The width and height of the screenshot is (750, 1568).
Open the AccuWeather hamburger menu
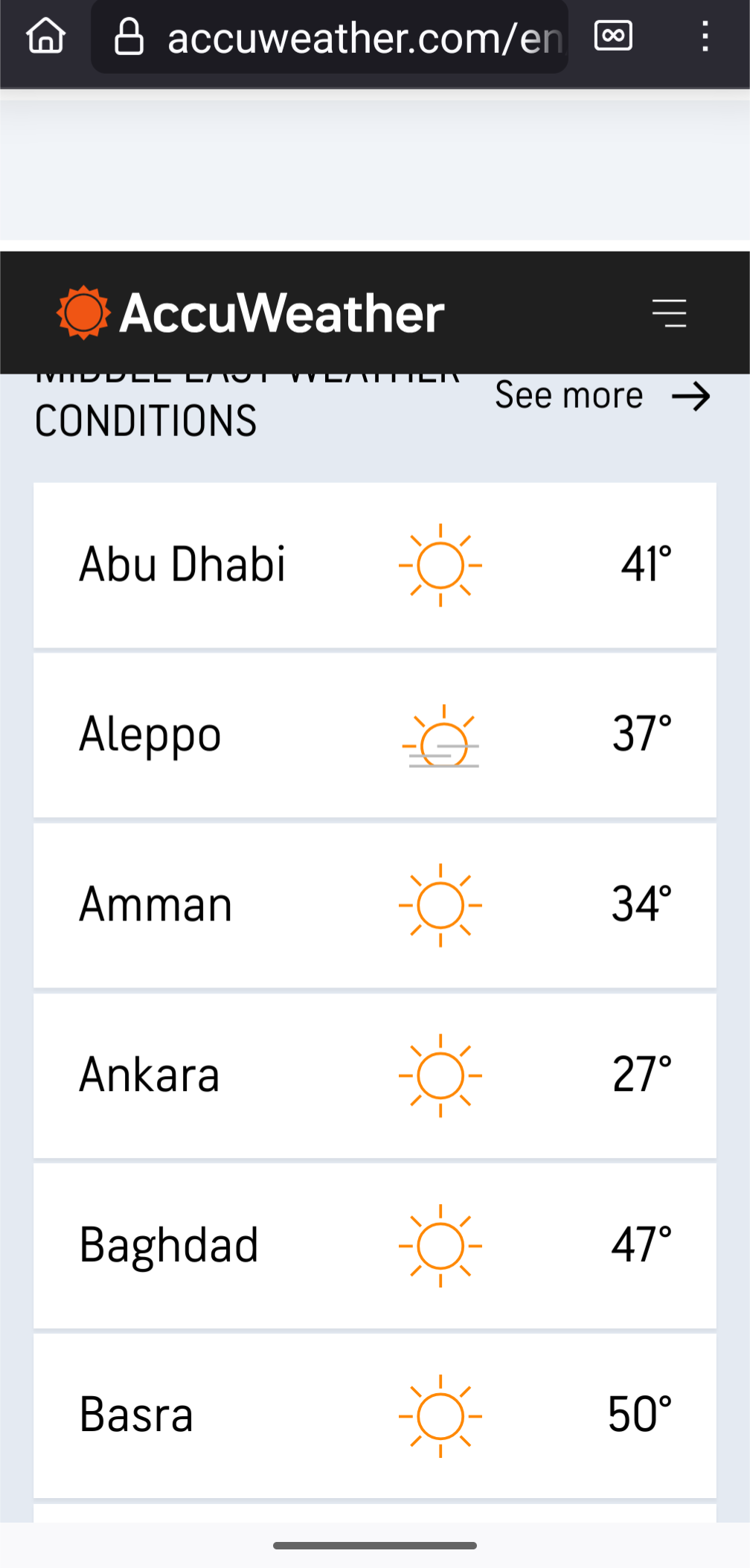[x=670, y=313]
